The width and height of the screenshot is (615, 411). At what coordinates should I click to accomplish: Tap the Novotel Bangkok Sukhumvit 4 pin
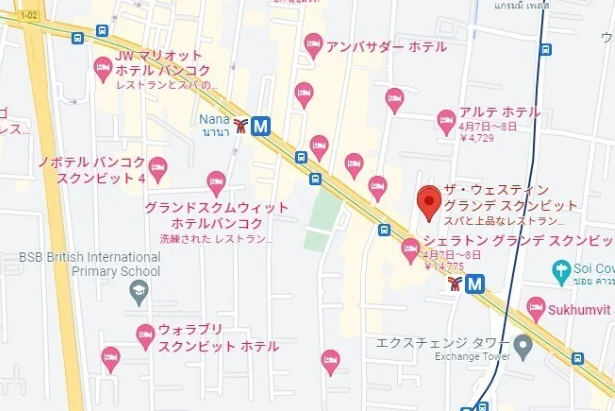(x=158, y=167)
